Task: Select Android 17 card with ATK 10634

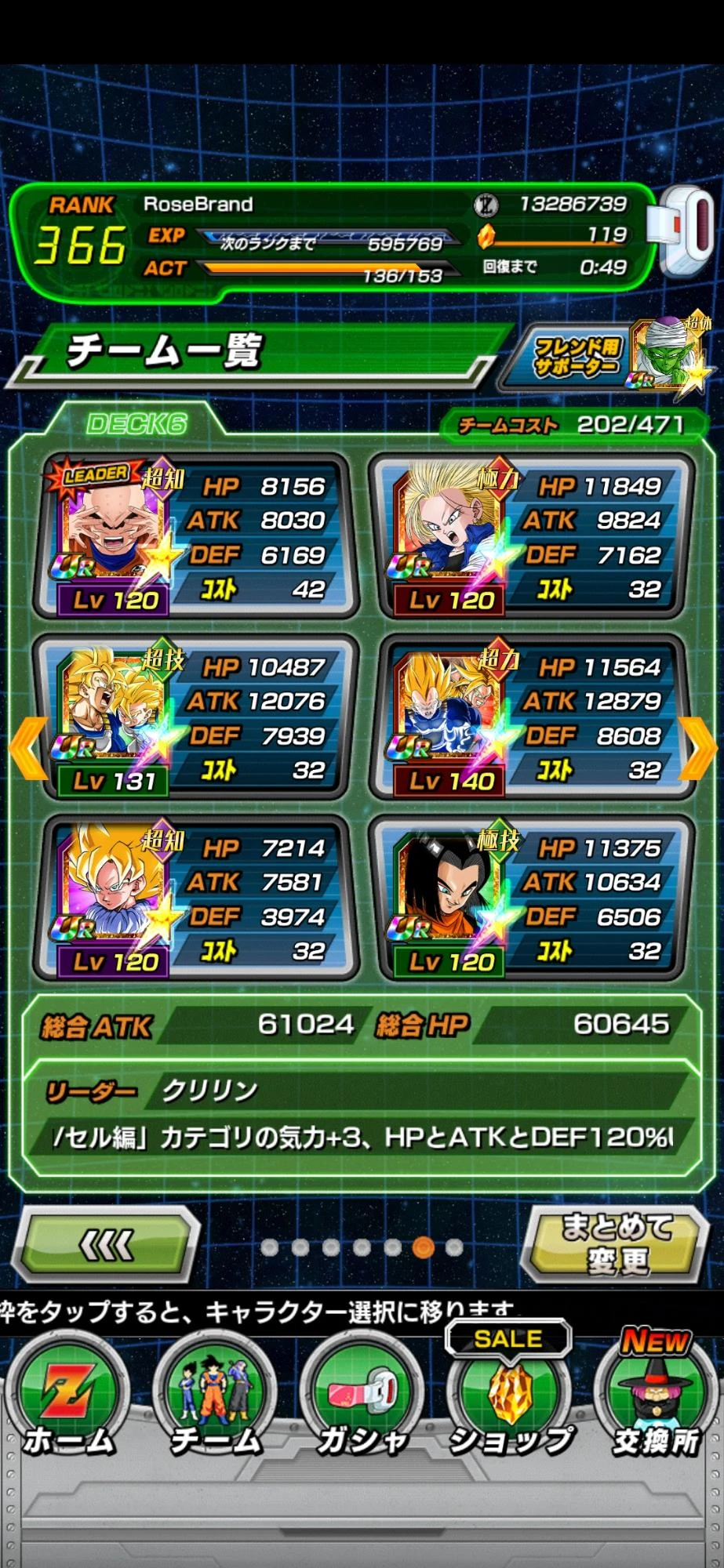Action: 532,898
